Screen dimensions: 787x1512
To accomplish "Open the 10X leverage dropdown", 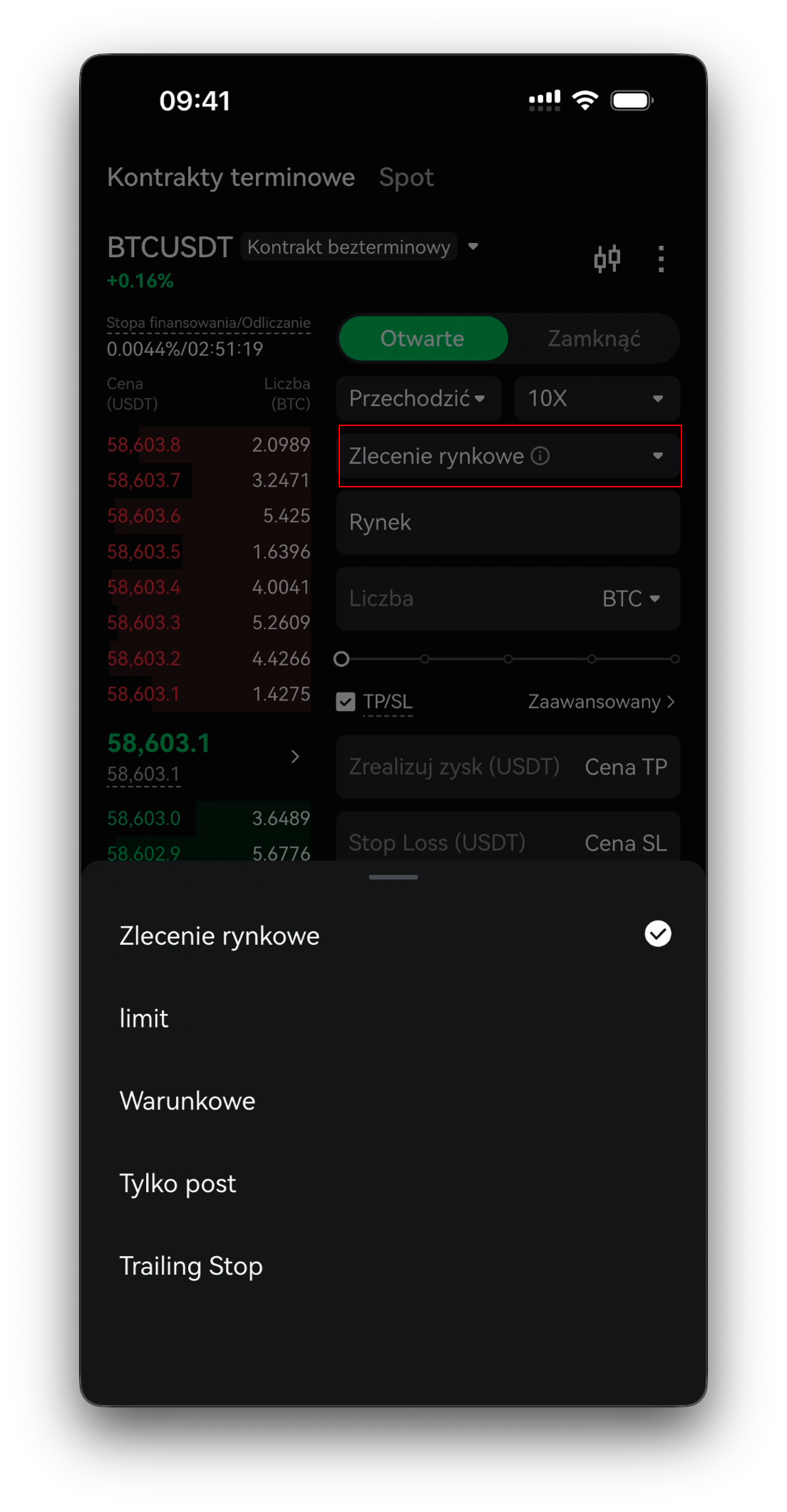I will click(x=597, y=398).
